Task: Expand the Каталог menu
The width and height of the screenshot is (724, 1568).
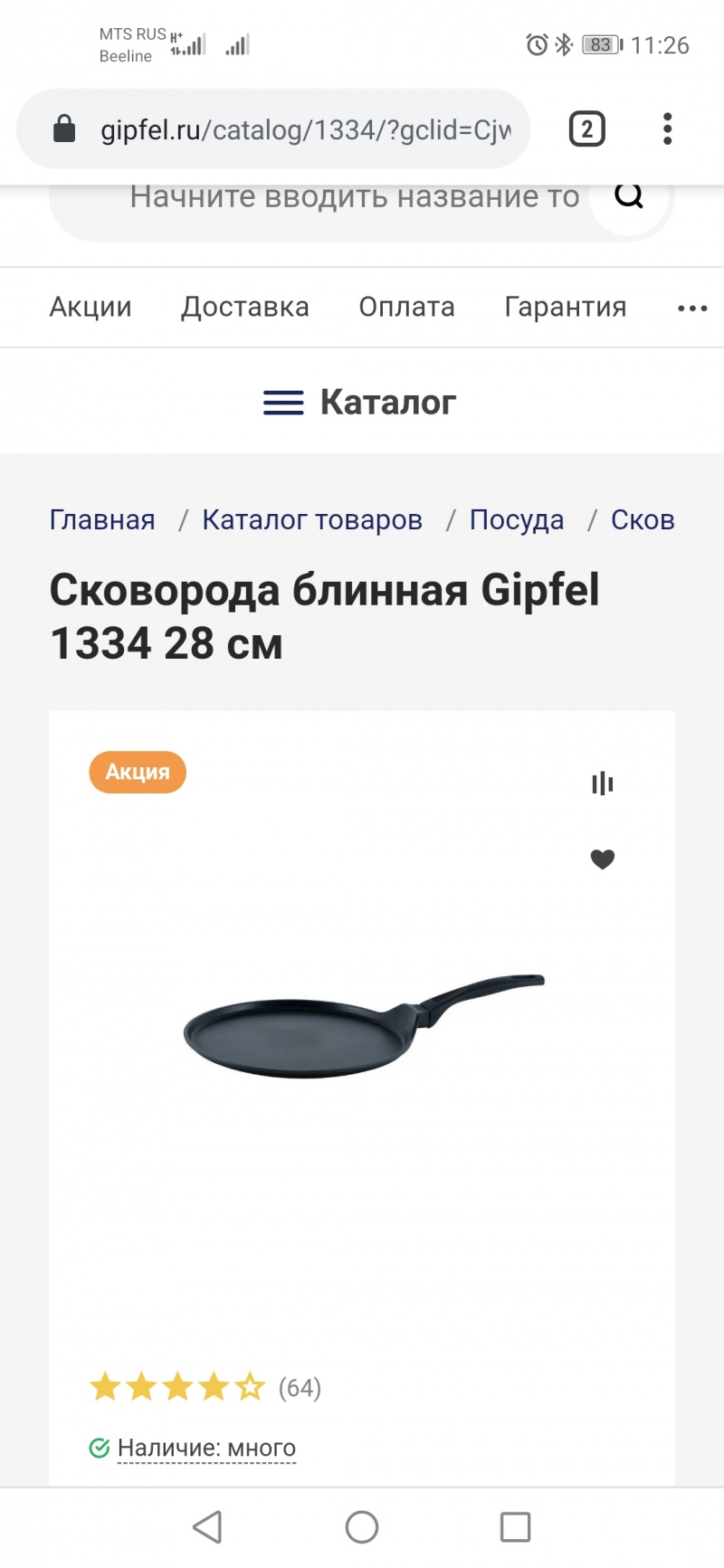Action: (x=362, y=402)
